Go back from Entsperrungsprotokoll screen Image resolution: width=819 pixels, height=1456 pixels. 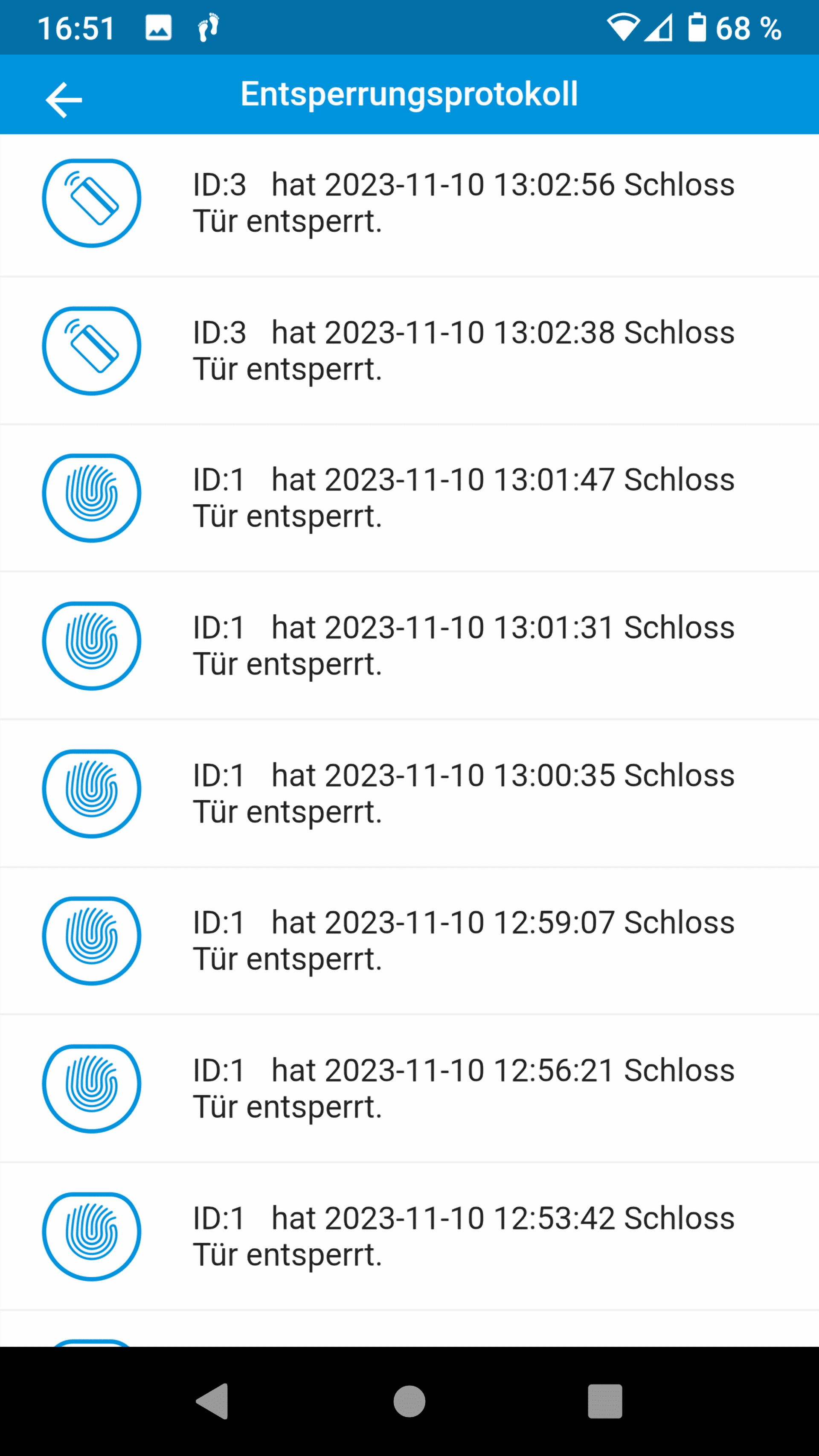point(63,99)
